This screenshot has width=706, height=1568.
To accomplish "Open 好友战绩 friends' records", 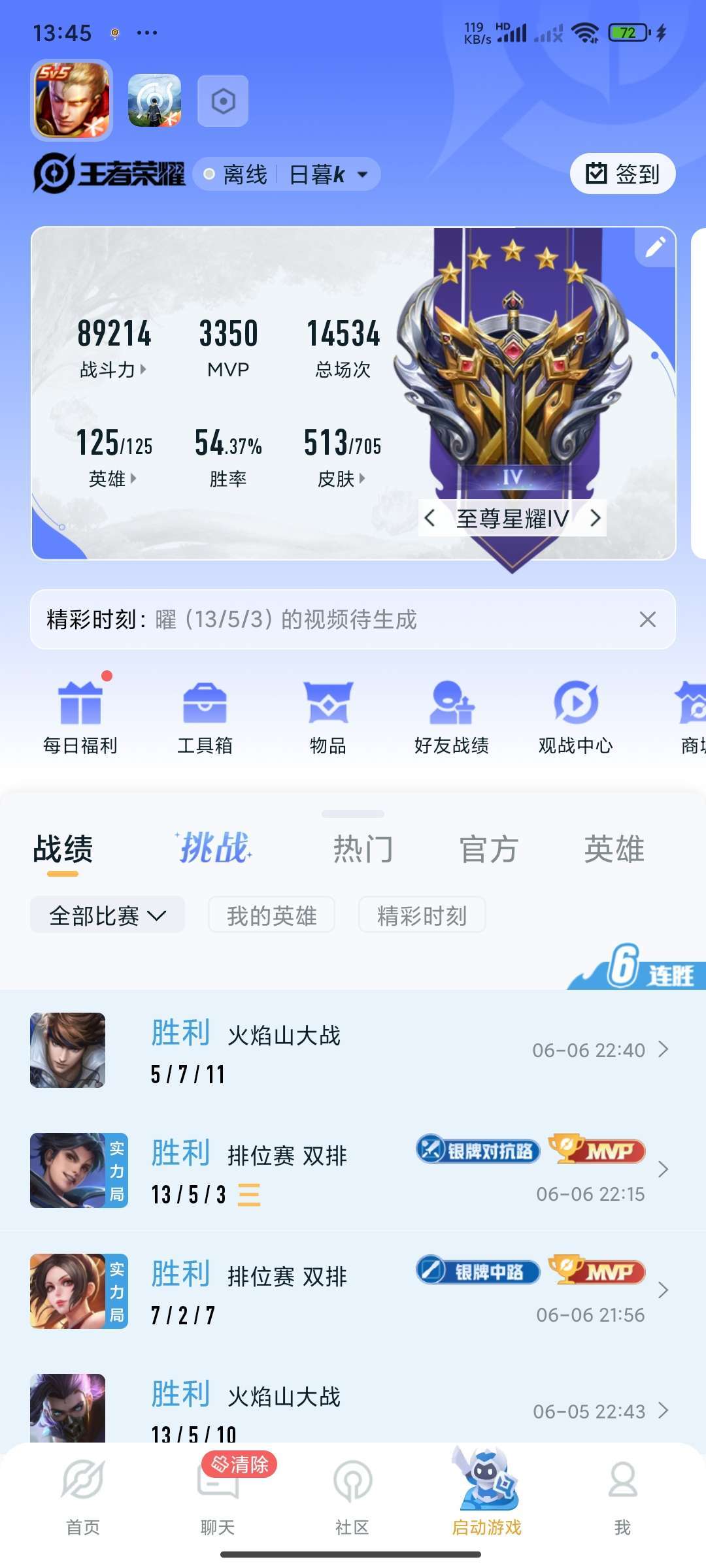I will [452, 717].
